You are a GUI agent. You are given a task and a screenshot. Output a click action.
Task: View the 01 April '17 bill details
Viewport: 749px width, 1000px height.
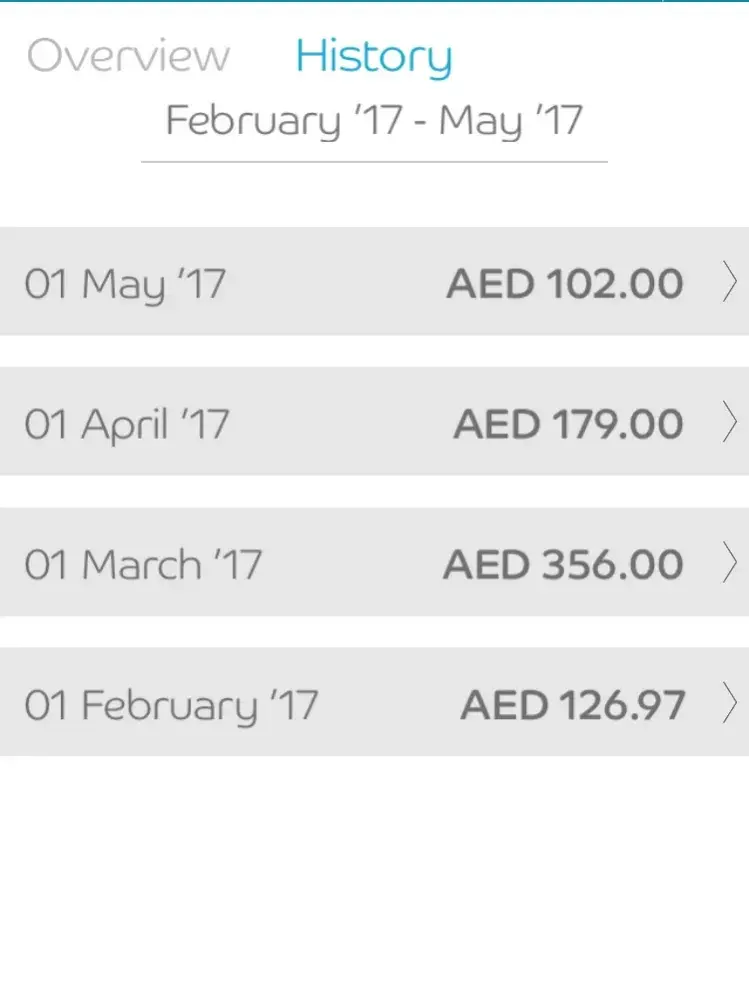(x=374, y=424)
